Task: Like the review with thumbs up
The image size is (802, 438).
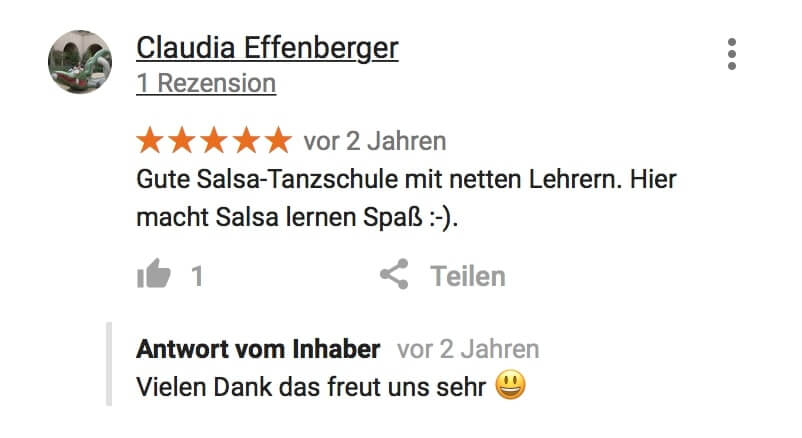Action: (x=153, y=275)
